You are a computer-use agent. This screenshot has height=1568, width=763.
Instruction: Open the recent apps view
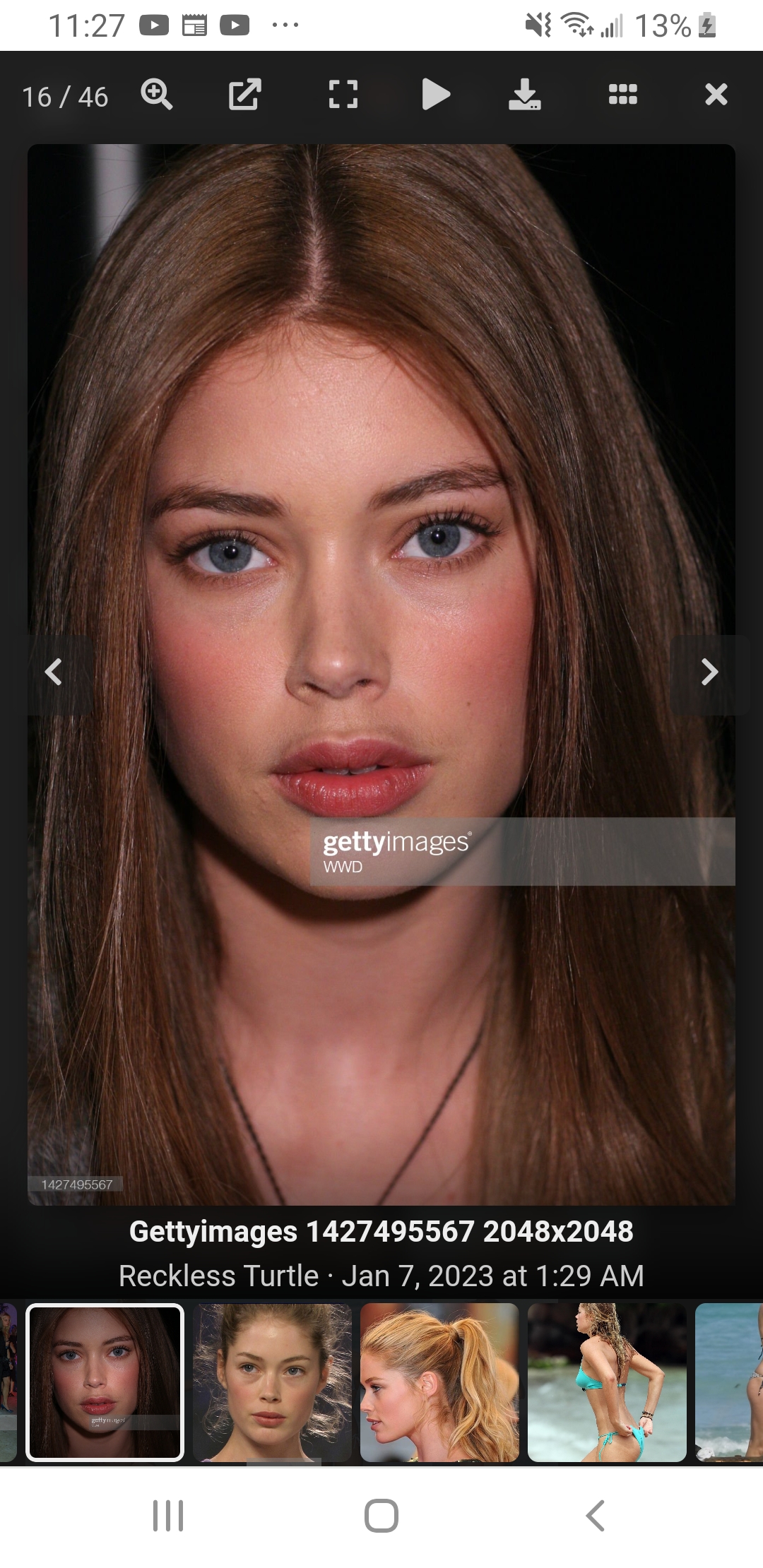pos(168,1516)
